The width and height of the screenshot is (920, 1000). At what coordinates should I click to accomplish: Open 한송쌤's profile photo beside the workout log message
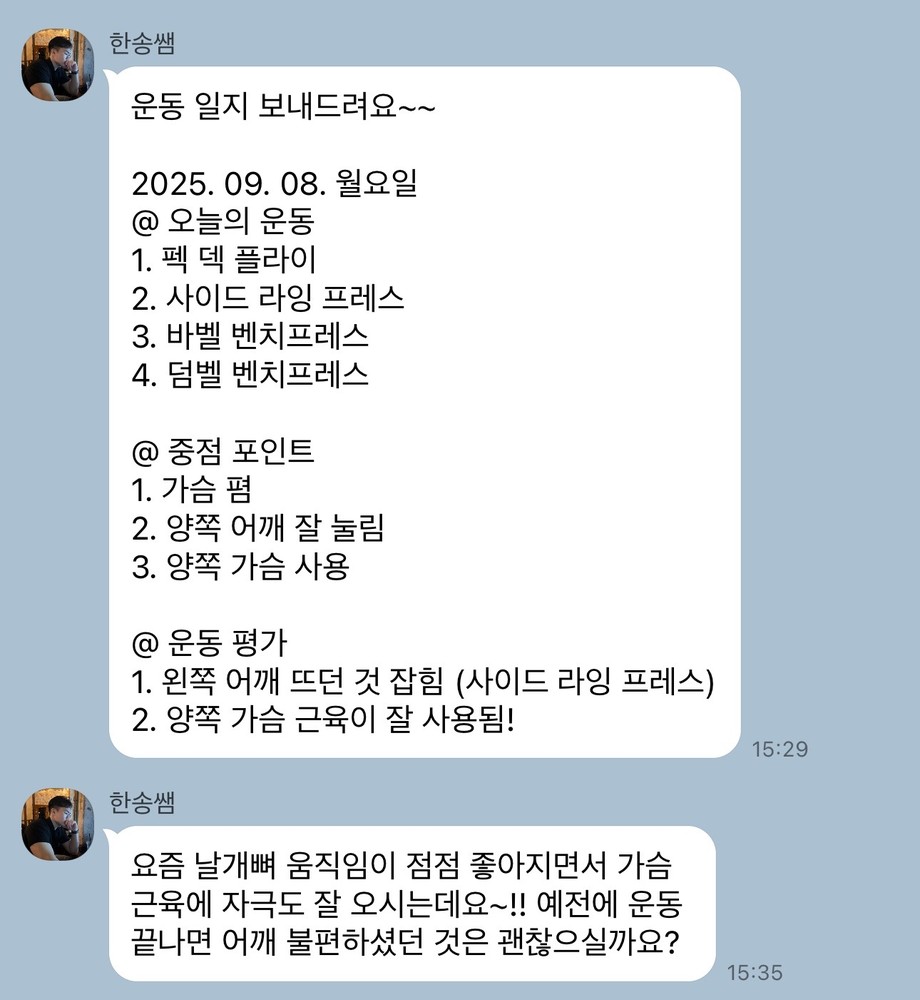[58, 65]
